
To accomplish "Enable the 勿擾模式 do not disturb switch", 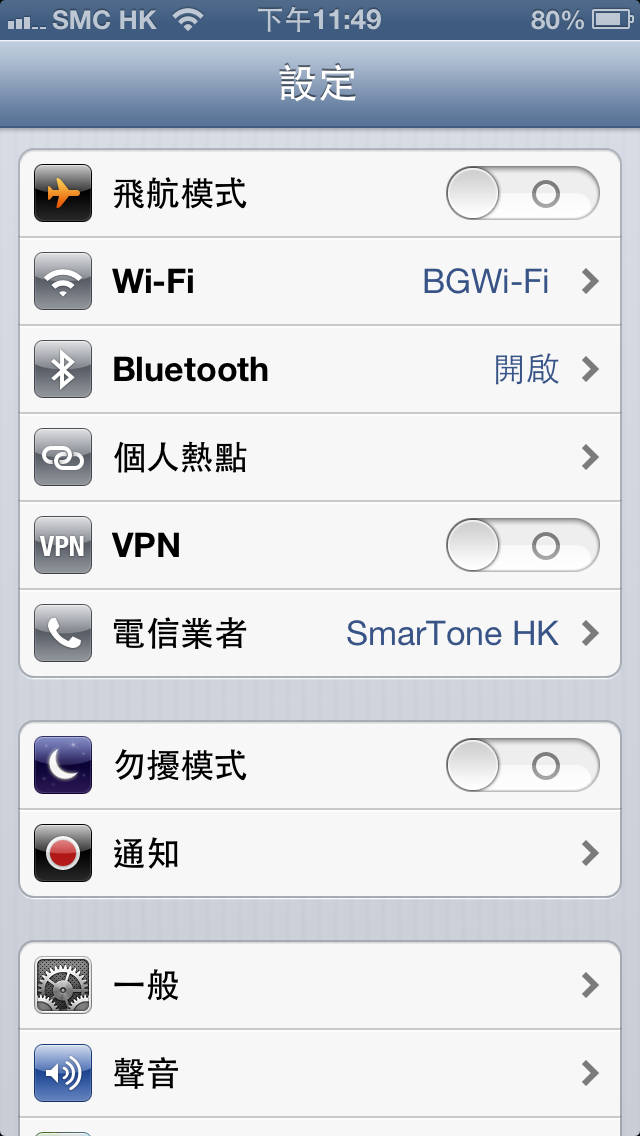I will click(522, 766).
